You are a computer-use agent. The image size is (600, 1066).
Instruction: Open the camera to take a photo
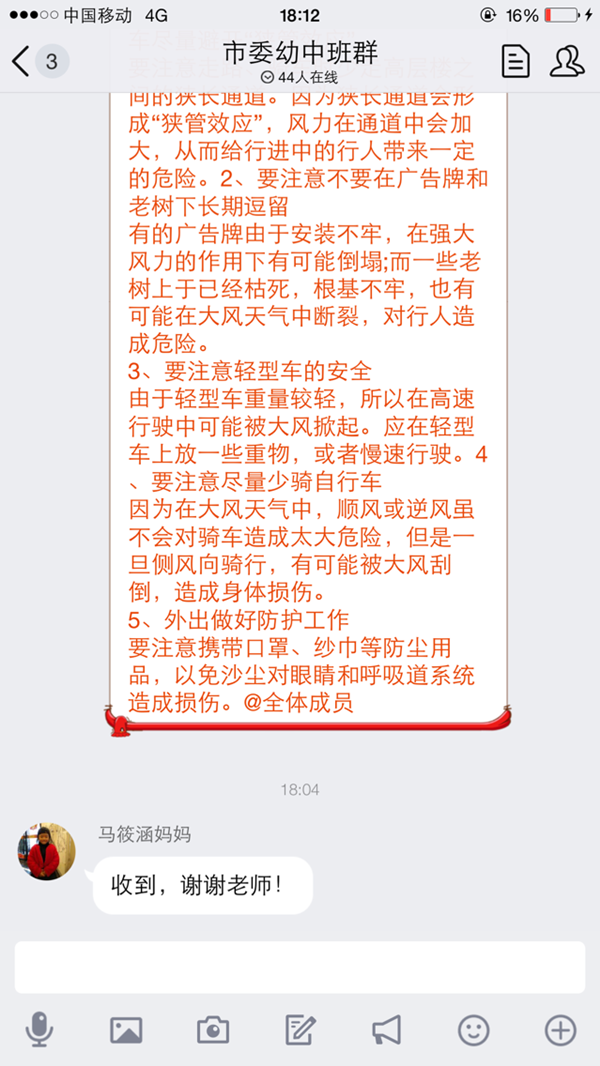pos(213,1030)
